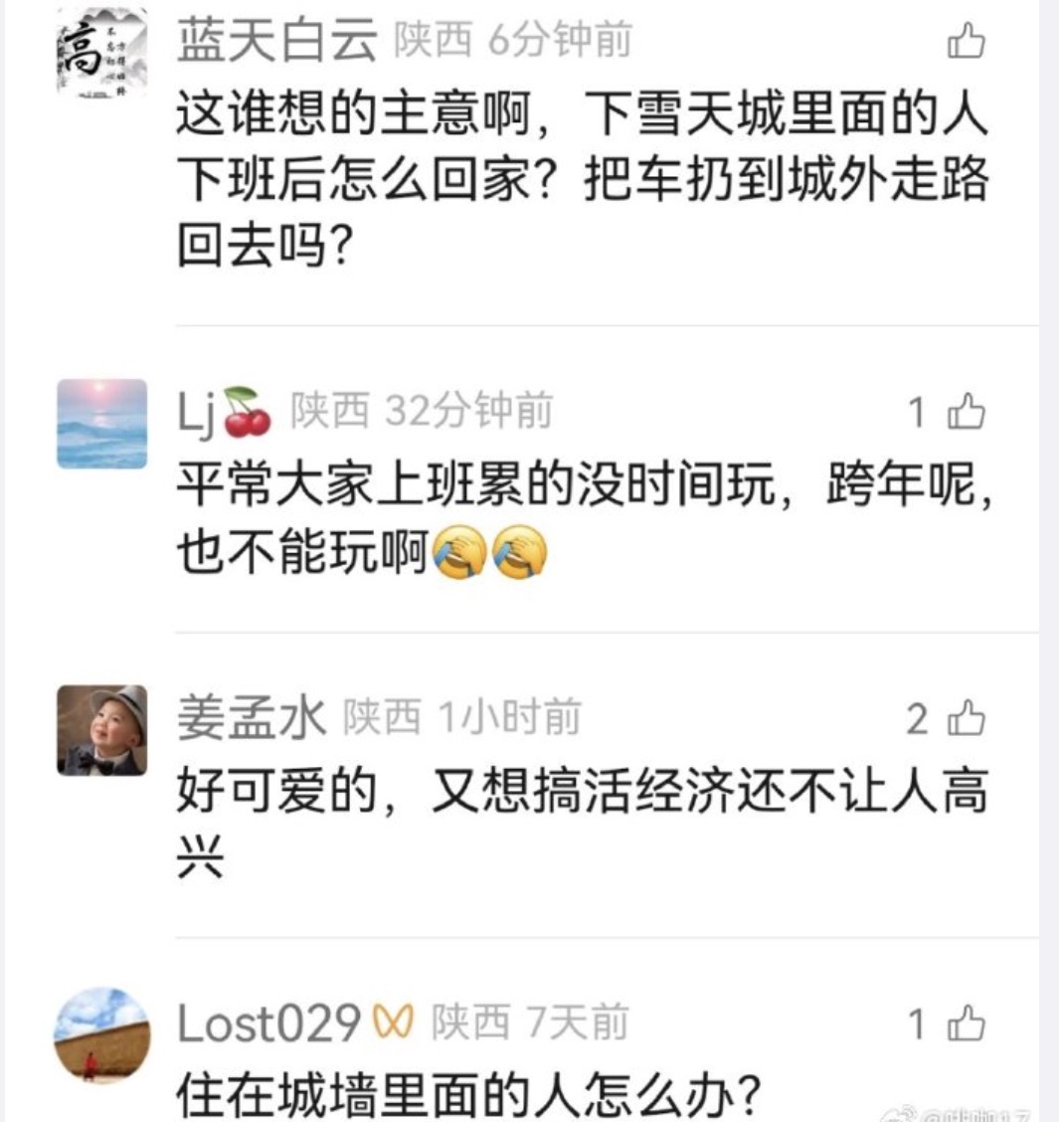Like Lj's comment about 跨年
The width and height of the screenshot is (1064, 1122).
coord(965,413)
